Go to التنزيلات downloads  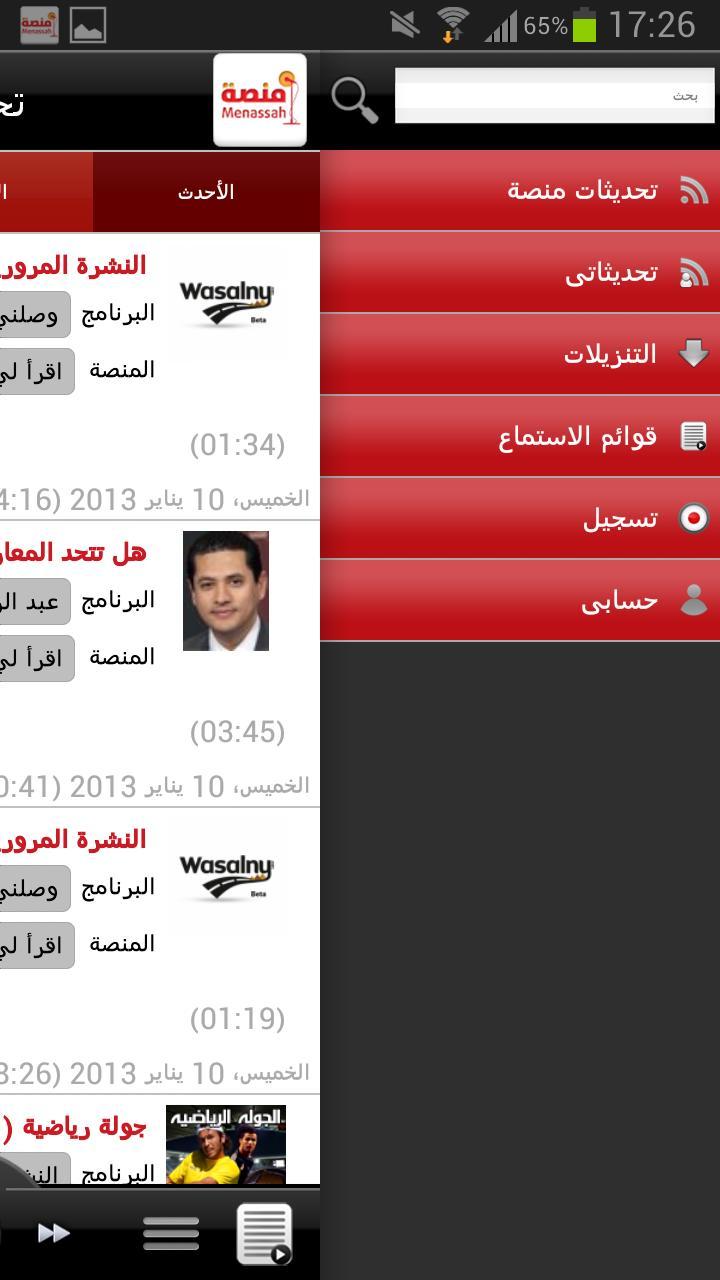tap(520, 354)
